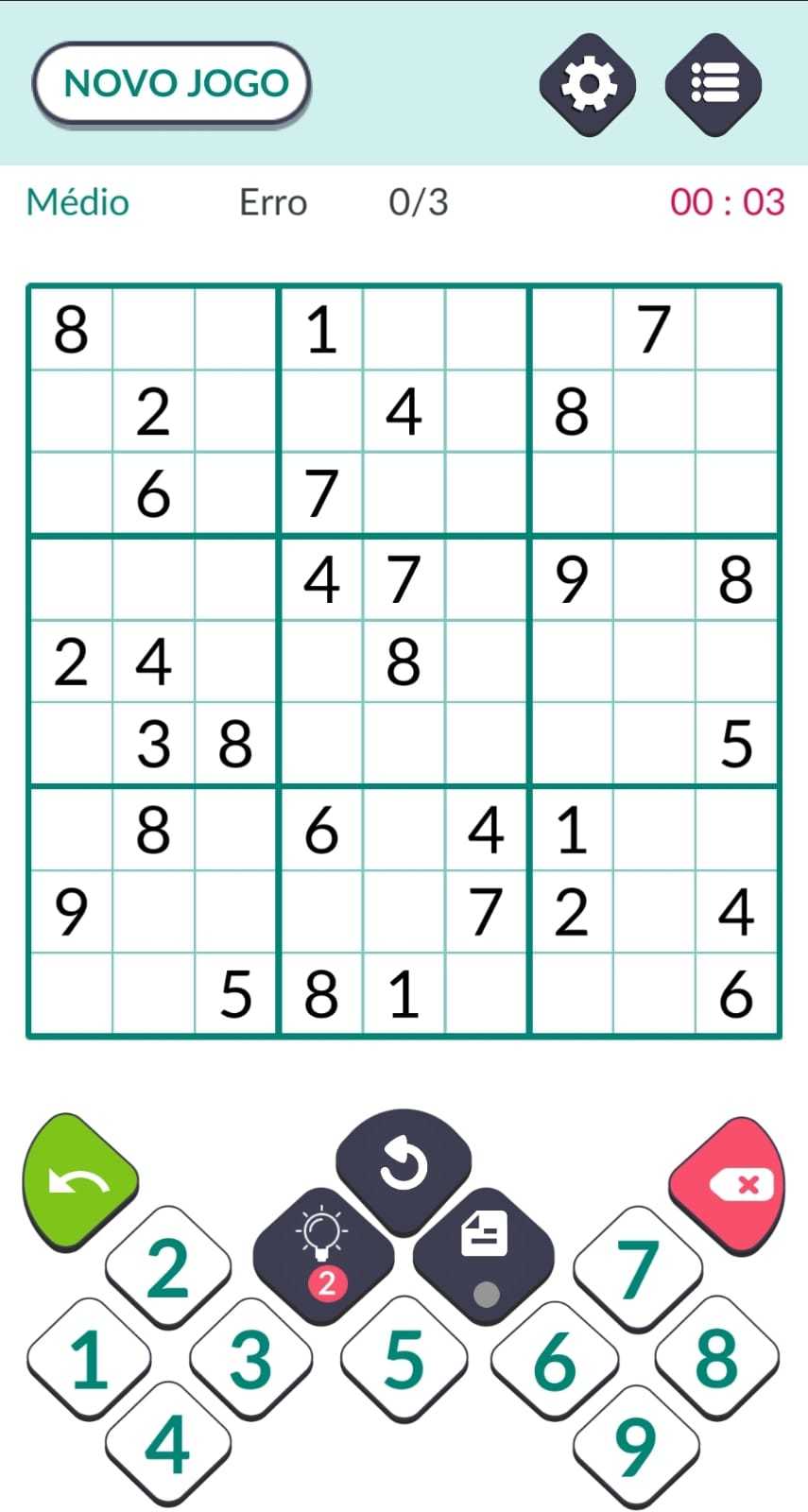The width and height of the screenshot is (808, 1512).
Task: Enter number 8 from the keypad
Action: (716, 1357)
